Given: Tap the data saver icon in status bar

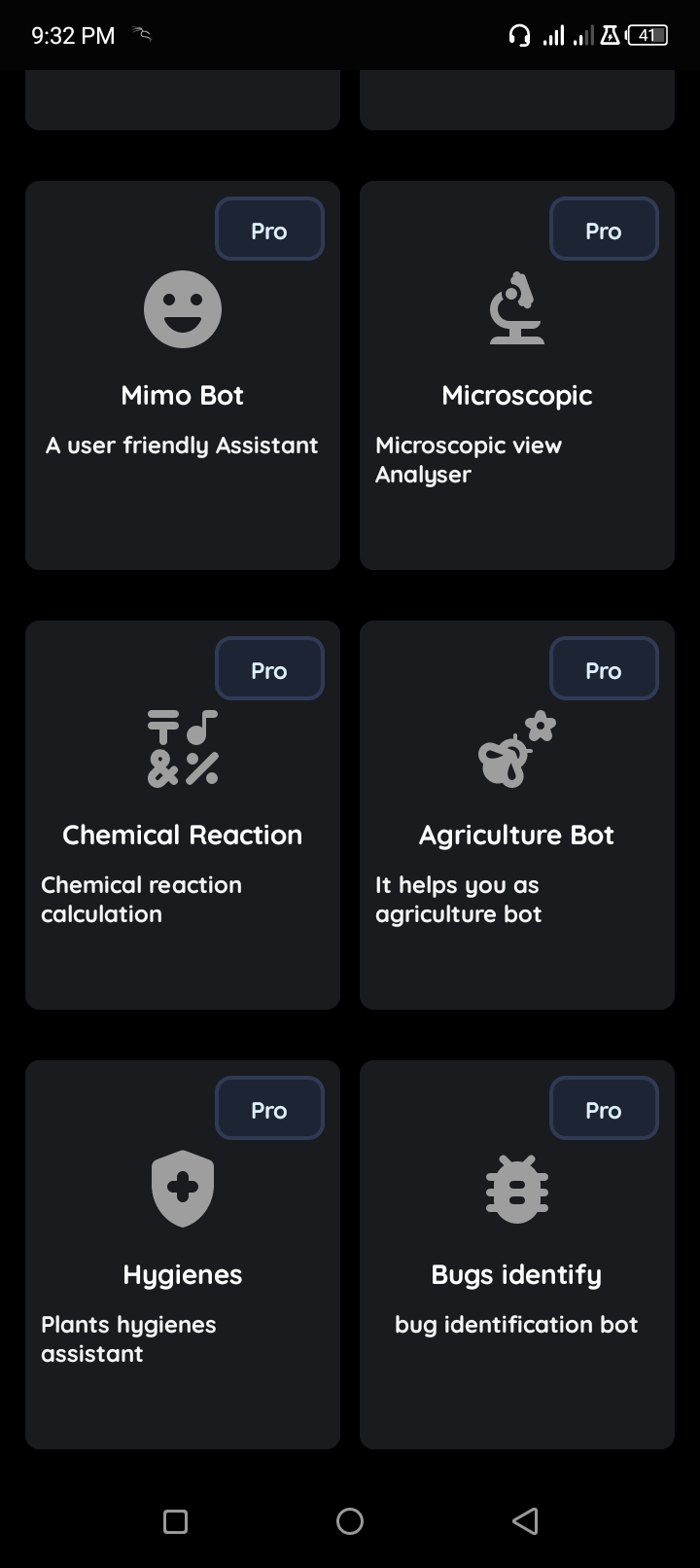Looking at the screenshot, I should click(608, 34).
